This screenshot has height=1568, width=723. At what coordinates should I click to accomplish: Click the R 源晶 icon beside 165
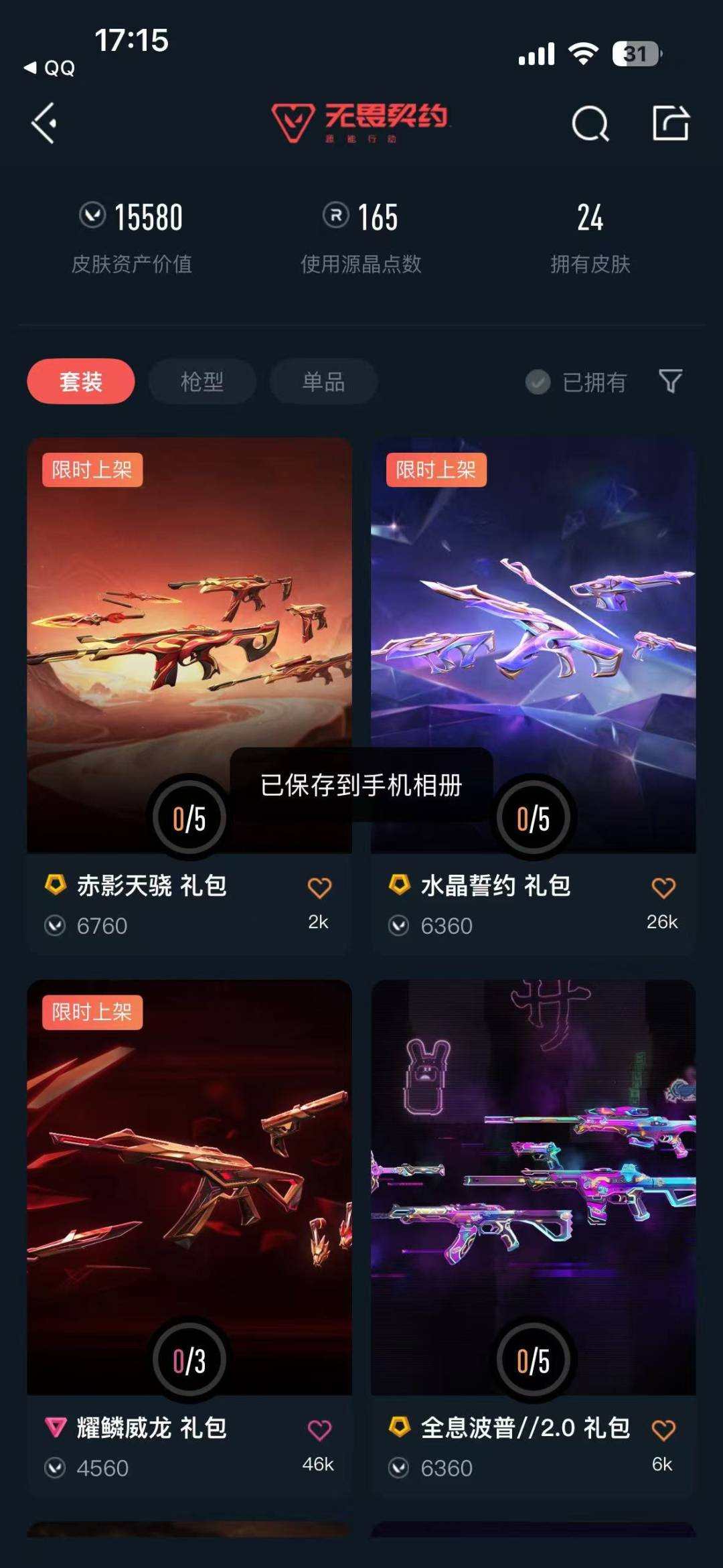click(x=335, y=216)
